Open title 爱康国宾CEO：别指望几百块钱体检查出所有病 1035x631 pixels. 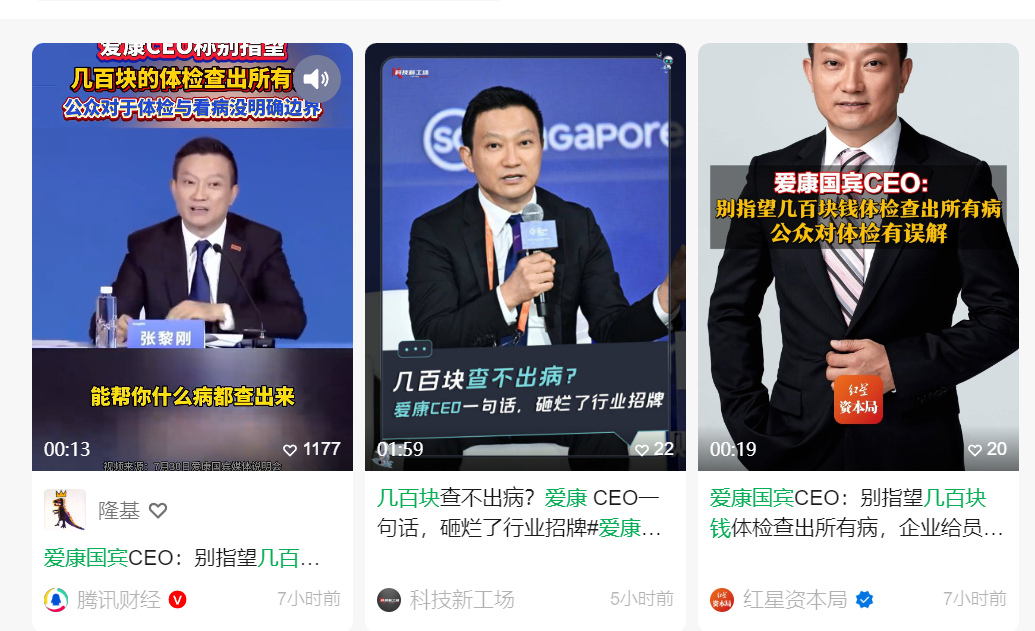point(857,513)
